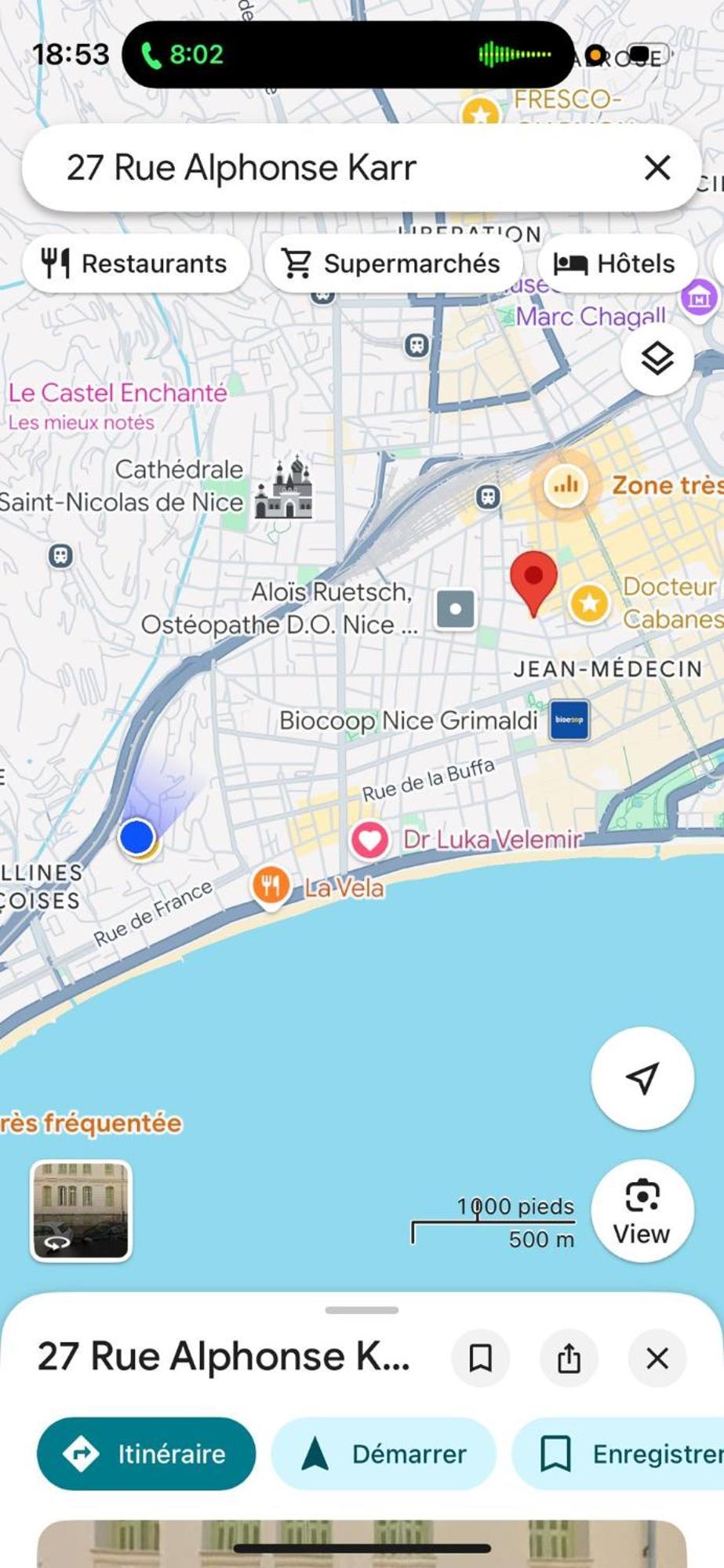Viewport: 724px width, 1568px height.
Task: Open the Street View thumbnail
Action: click(81, 1210)
